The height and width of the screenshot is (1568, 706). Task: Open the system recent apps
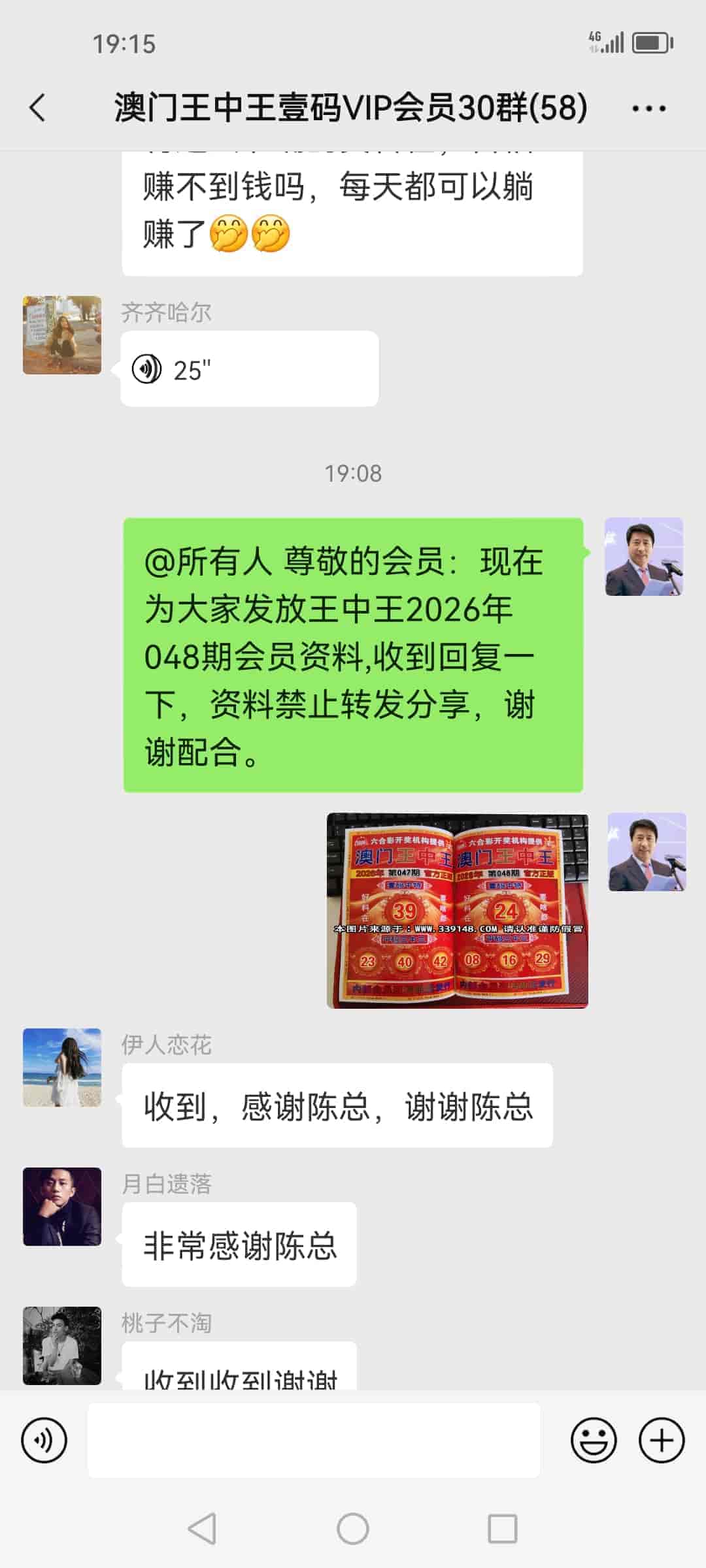pos(502,1529)
